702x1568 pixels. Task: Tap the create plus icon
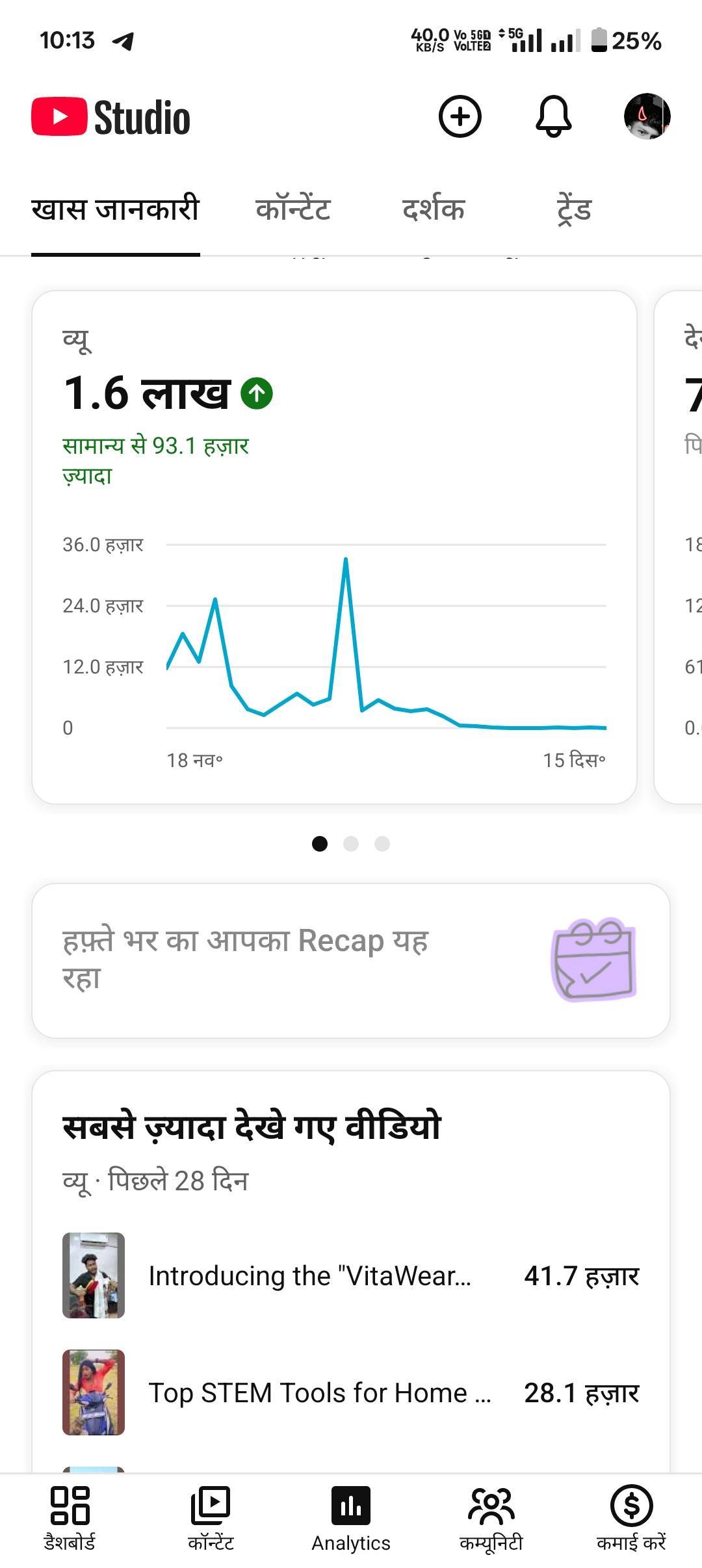coord(460,117)
